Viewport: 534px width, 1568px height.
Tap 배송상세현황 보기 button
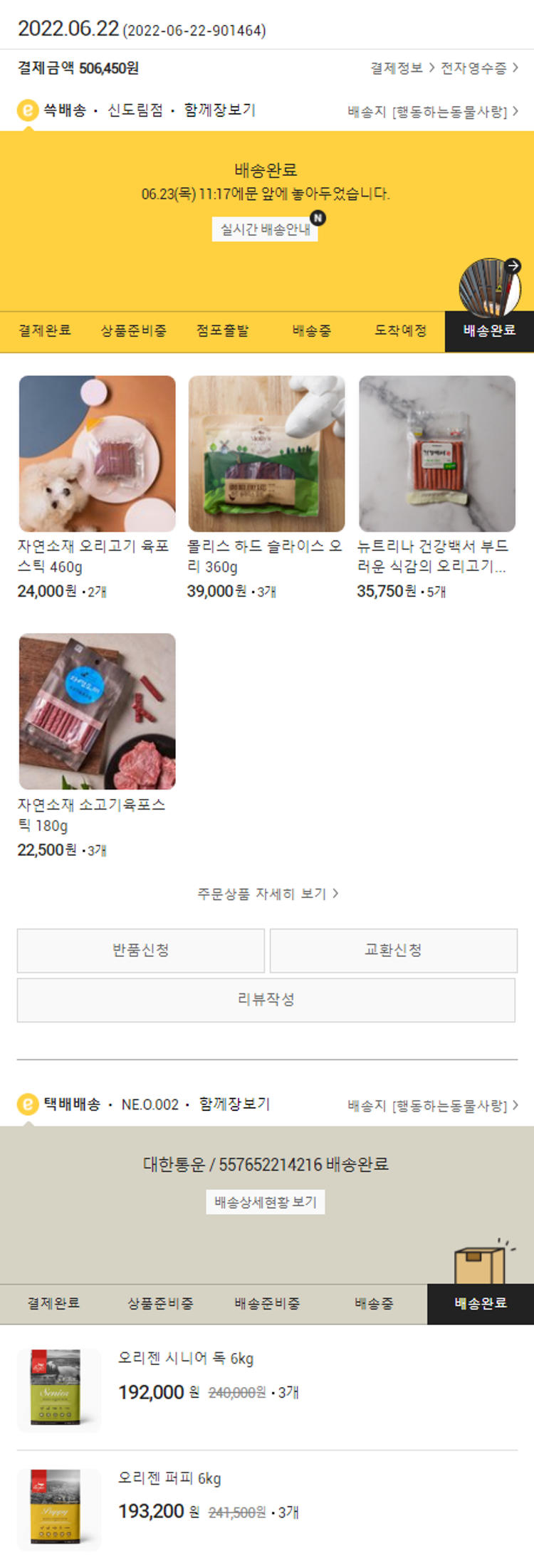[x=265, y=1202]
